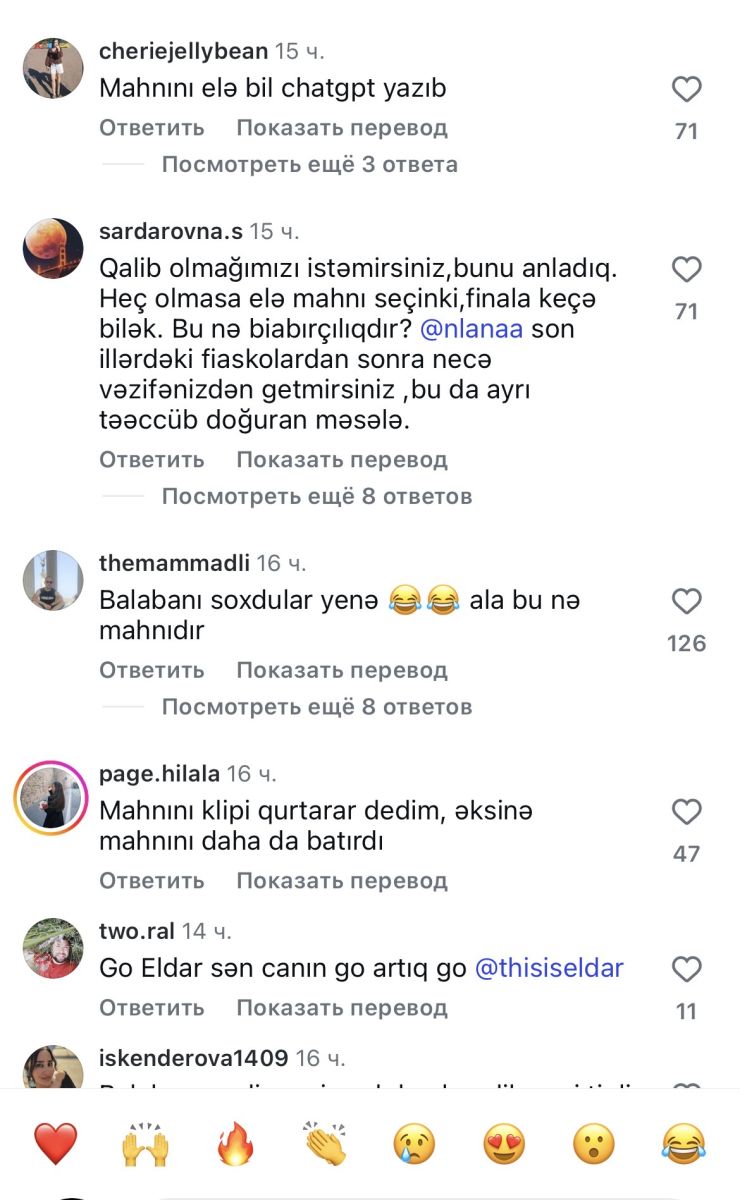
Task: Reply to two.ral's comment
Action: tap(151, 1007)
